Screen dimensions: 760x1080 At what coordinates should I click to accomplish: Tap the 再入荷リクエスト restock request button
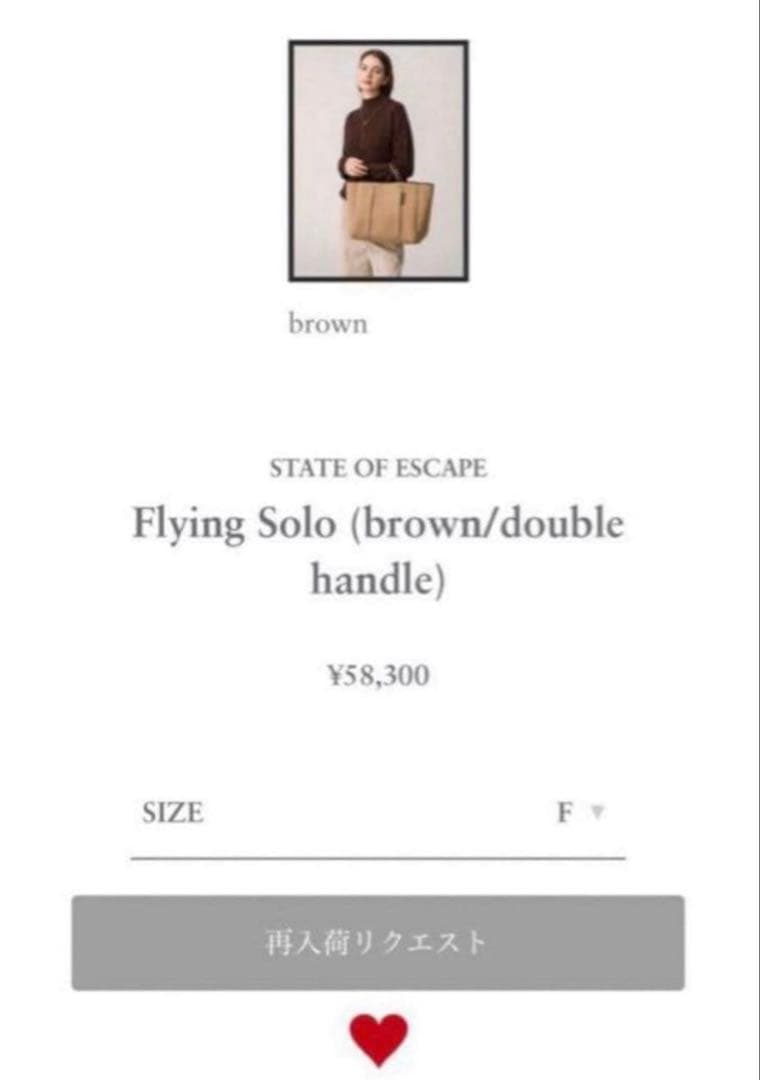[378, 943]
